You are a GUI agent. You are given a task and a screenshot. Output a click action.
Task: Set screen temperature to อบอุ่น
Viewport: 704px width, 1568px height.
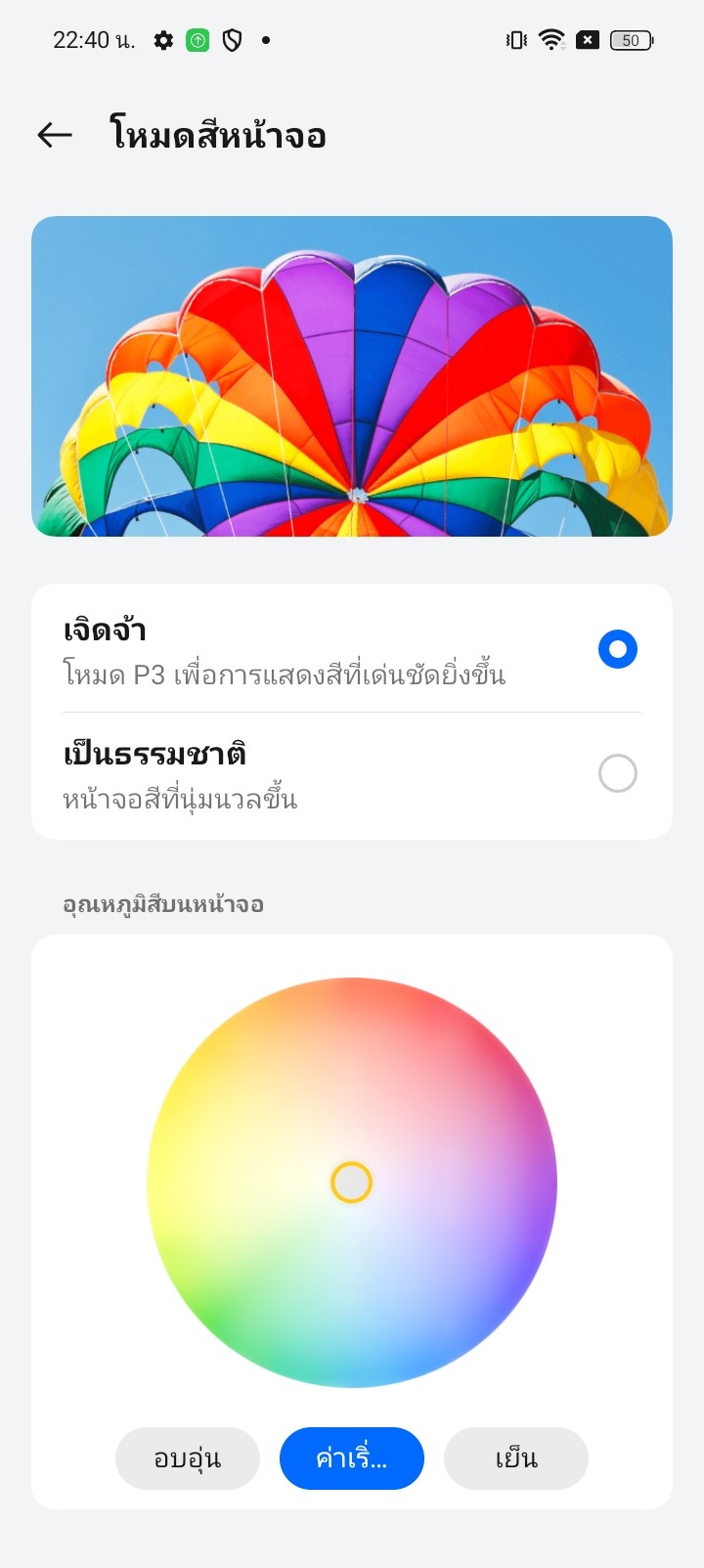click(x=188, y=1459)
